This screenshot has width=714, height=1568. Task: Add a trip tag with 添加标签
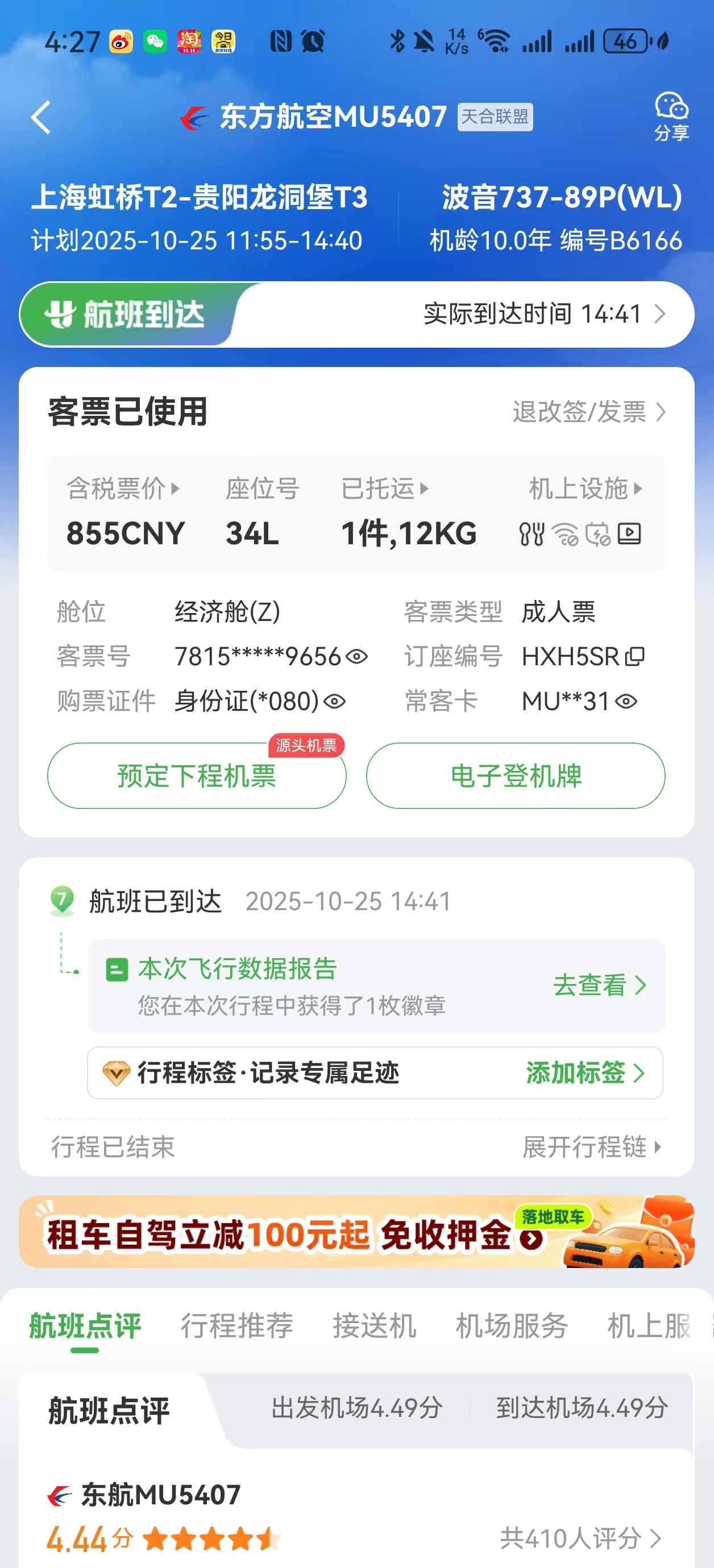click(x=584, y=1073)
